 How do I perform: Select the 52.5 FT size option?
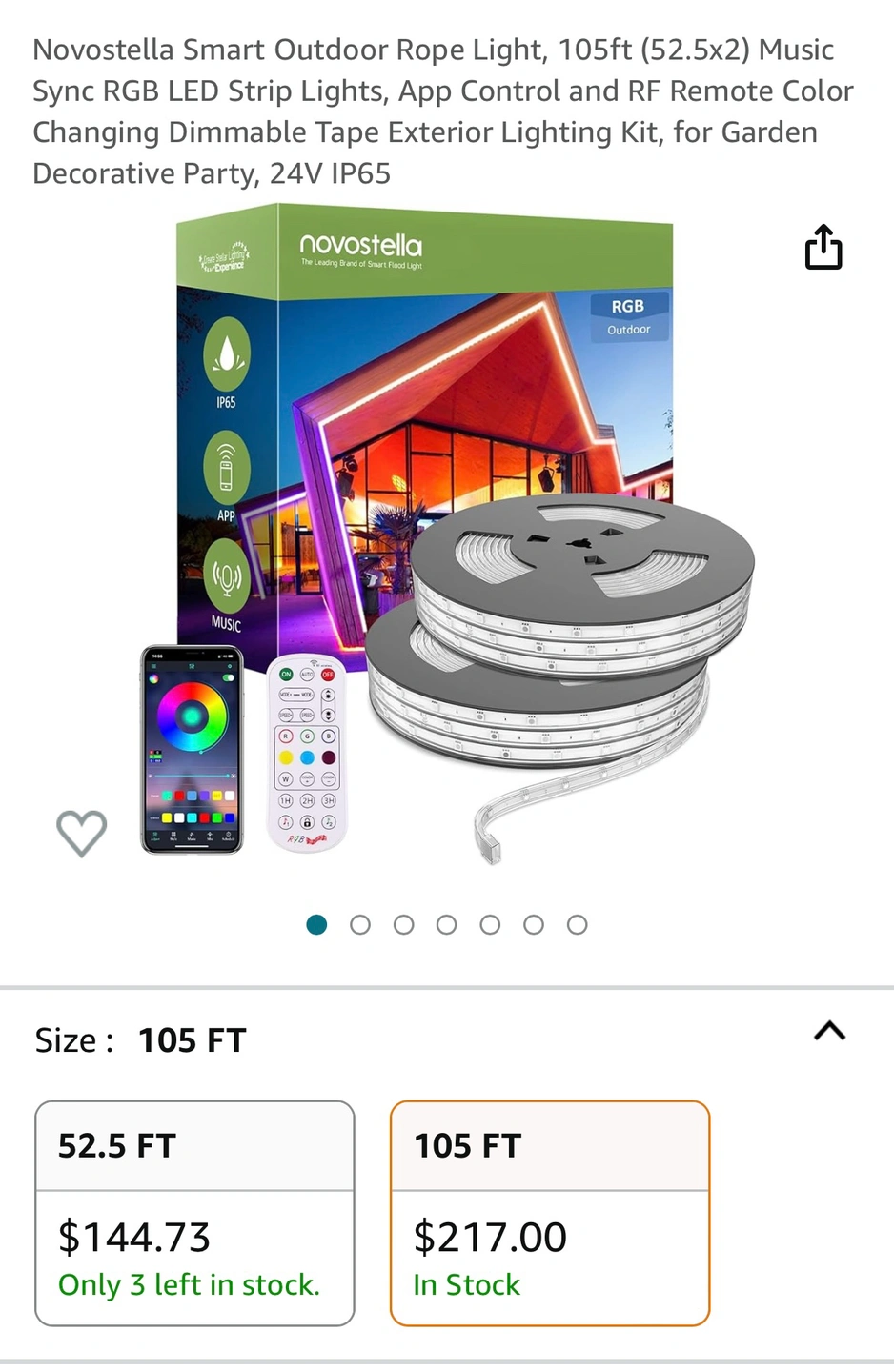[x=194, y=1212]
